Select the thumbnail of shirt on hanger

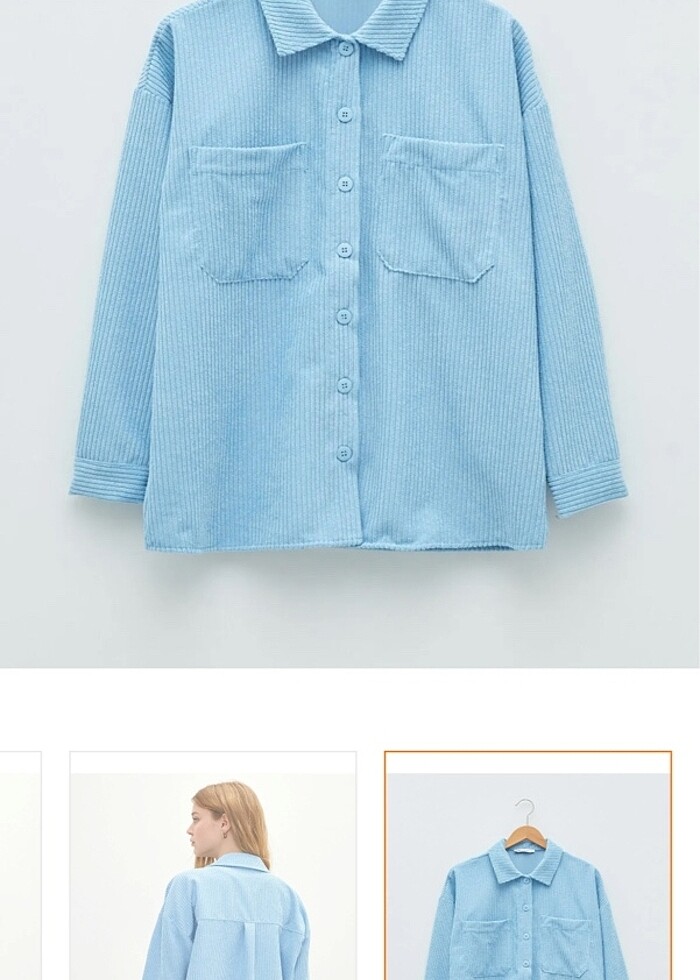528,868
